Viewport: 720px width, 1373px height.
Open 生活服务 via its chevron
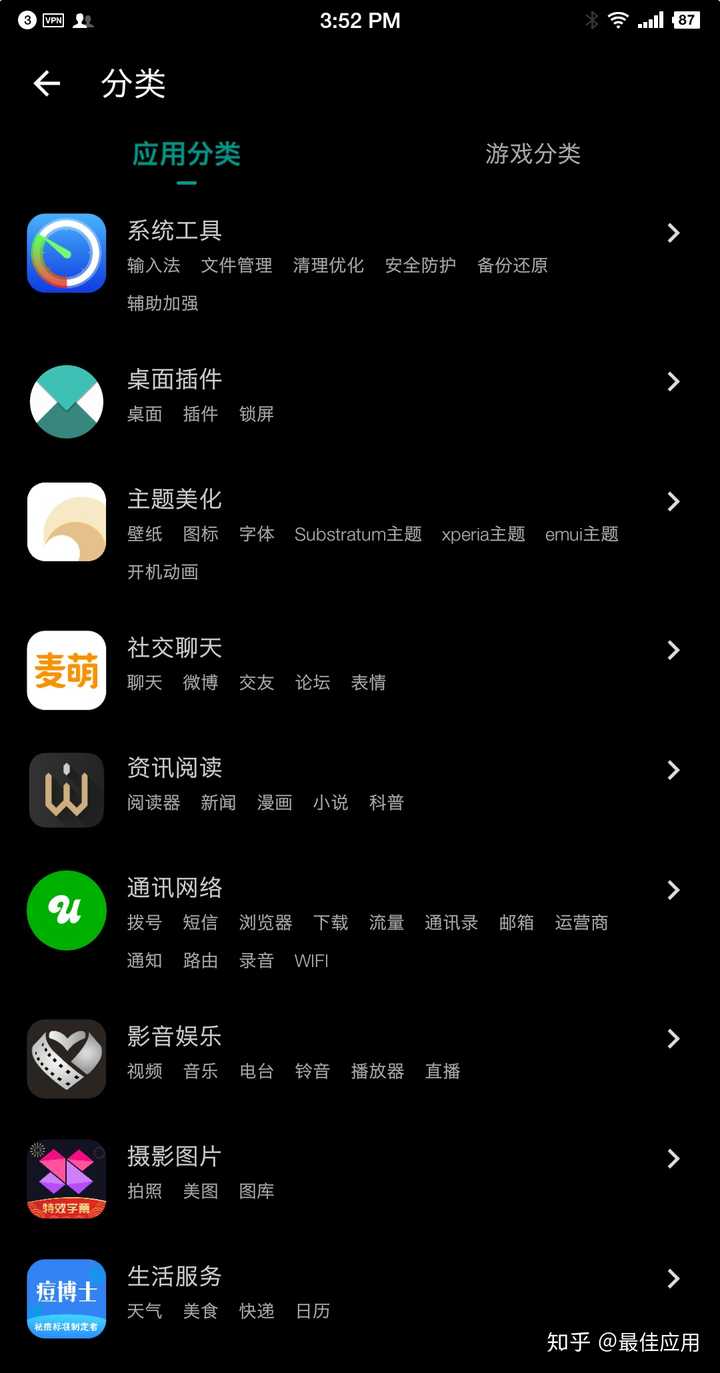coord(672,1278)
